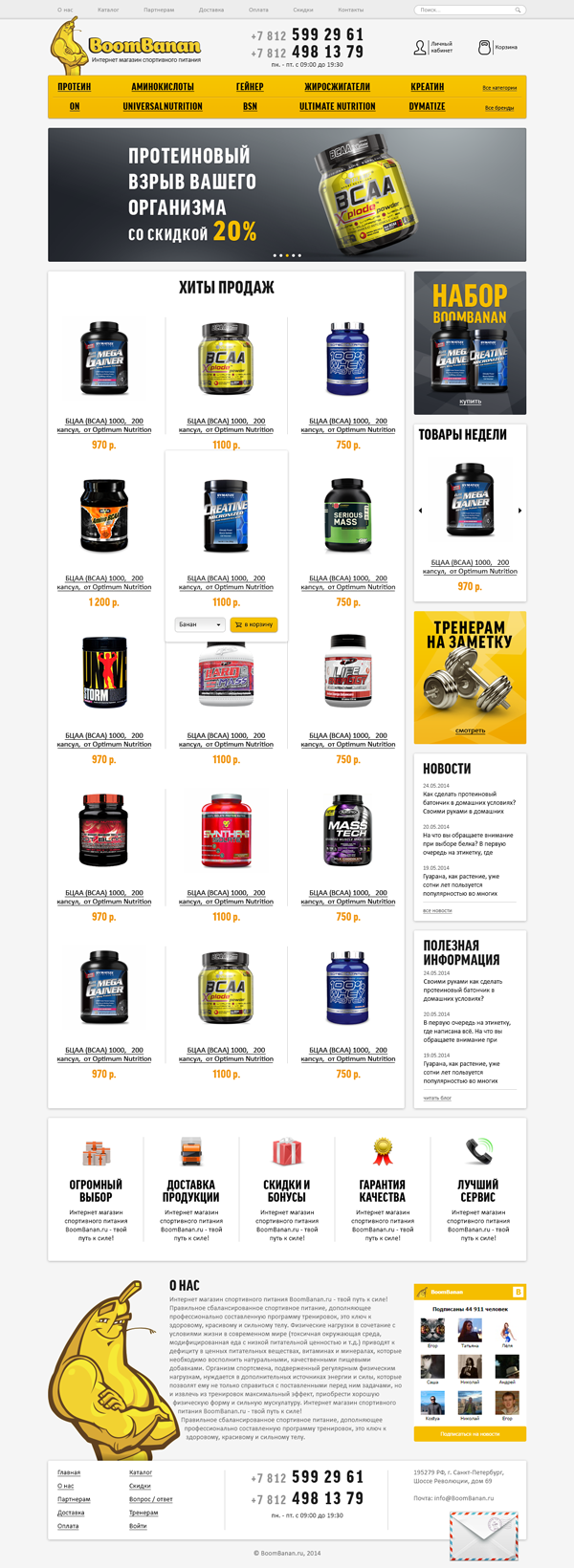Open the Вопрос / ответ footer link
This screenshot has height=1568, width=574.
tap(150, 1499)
